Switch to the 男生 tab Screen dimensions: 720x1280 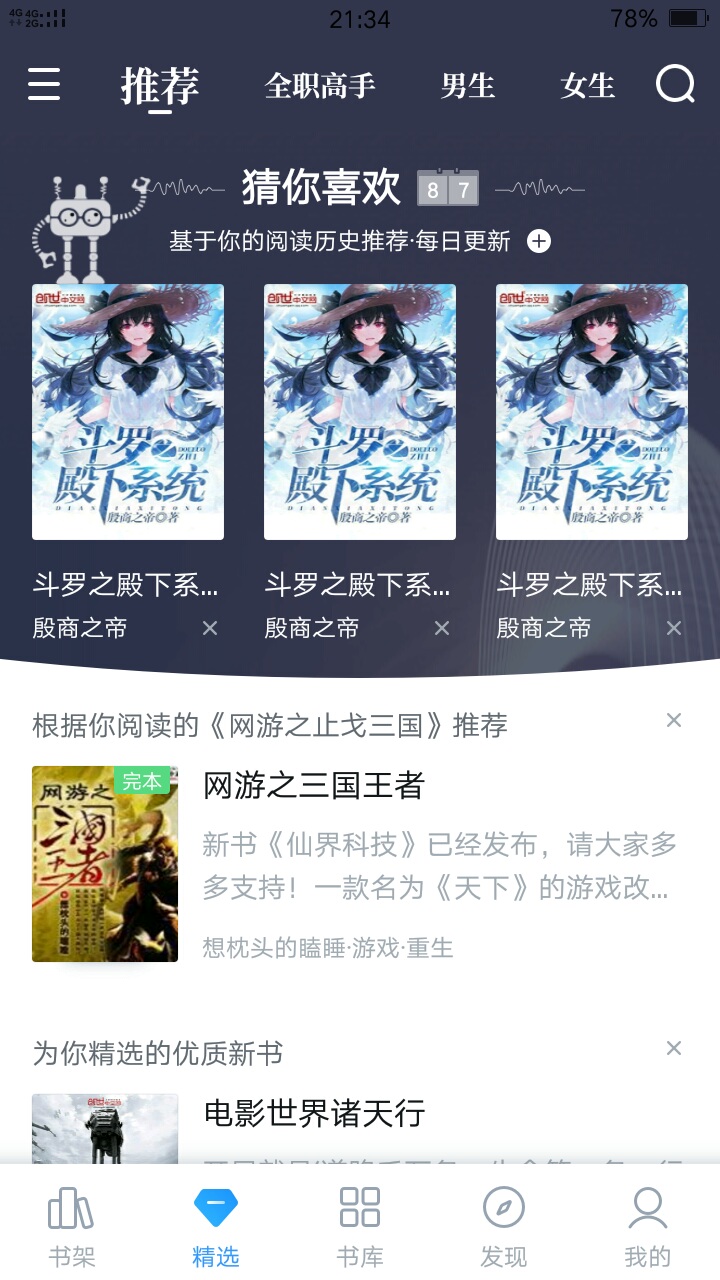click(468, 86)
